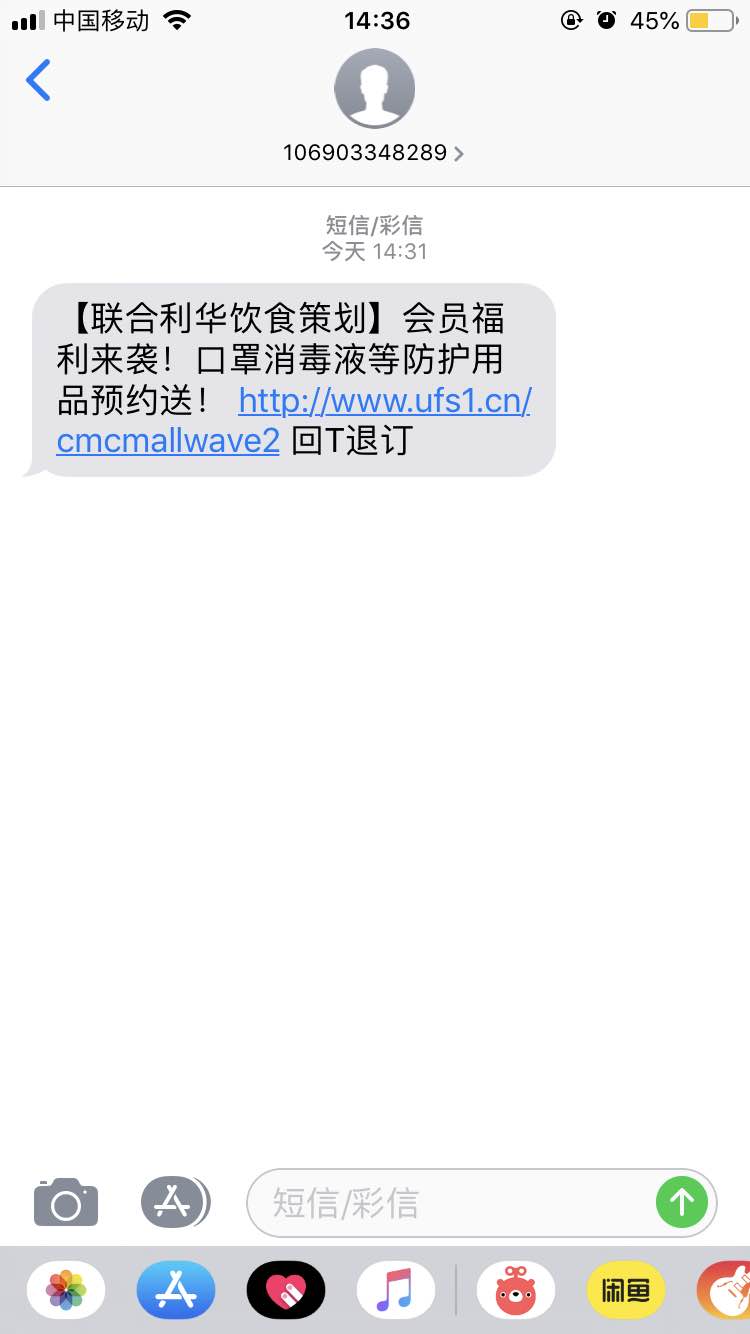Open the 闲鱼 app in the app strip
750x1334 pixels.
(x=626, y=1290)
